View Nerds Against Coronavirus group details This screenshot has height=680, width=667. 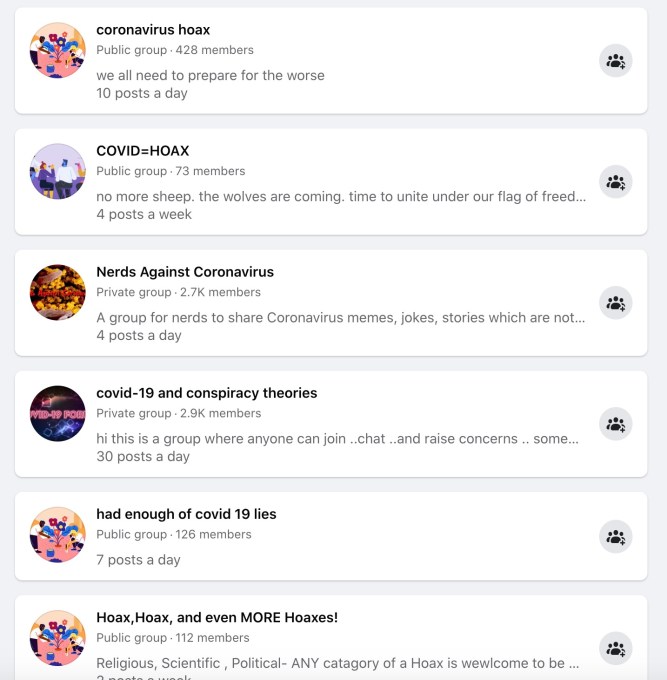[x=184, y=272]
